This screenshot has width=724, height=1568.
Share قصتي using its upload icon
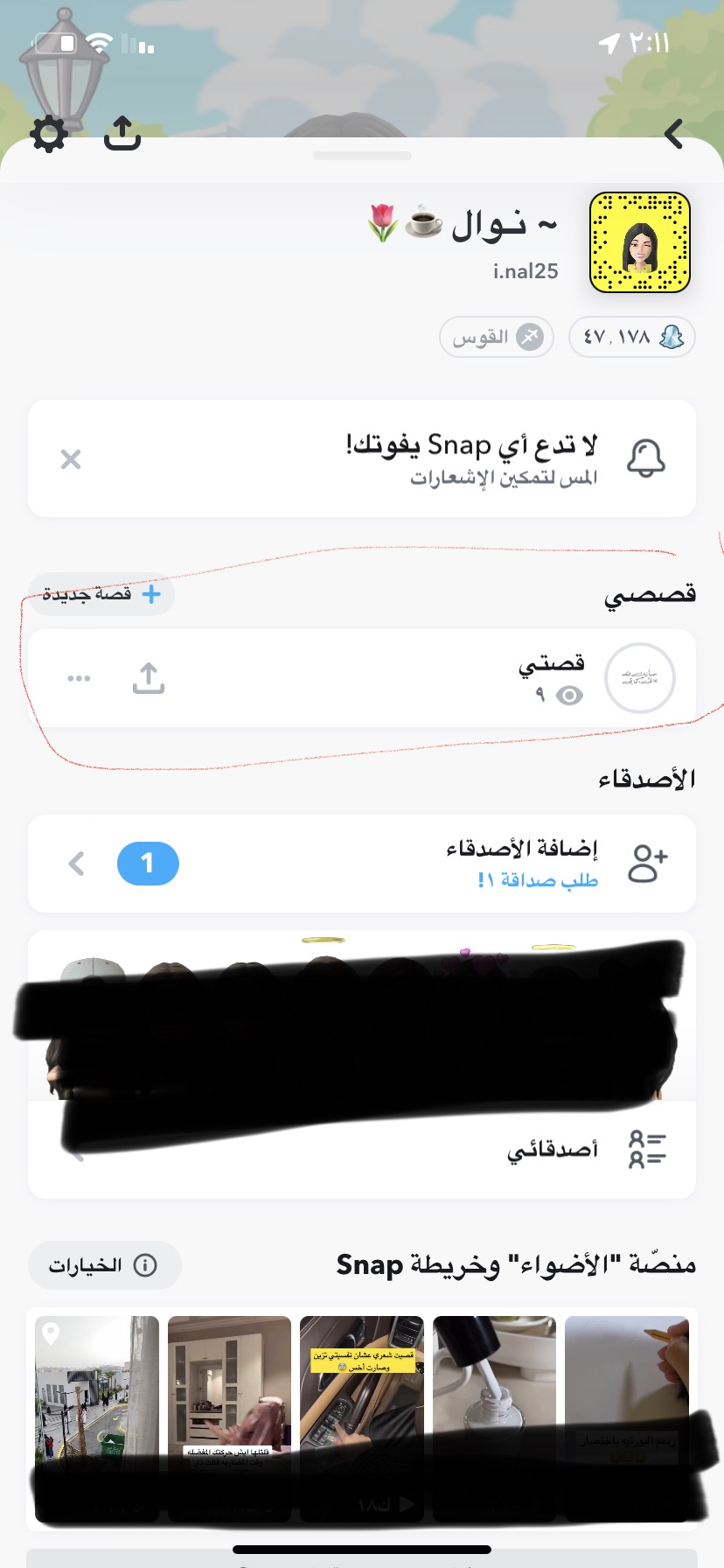[x=149, y=678]
